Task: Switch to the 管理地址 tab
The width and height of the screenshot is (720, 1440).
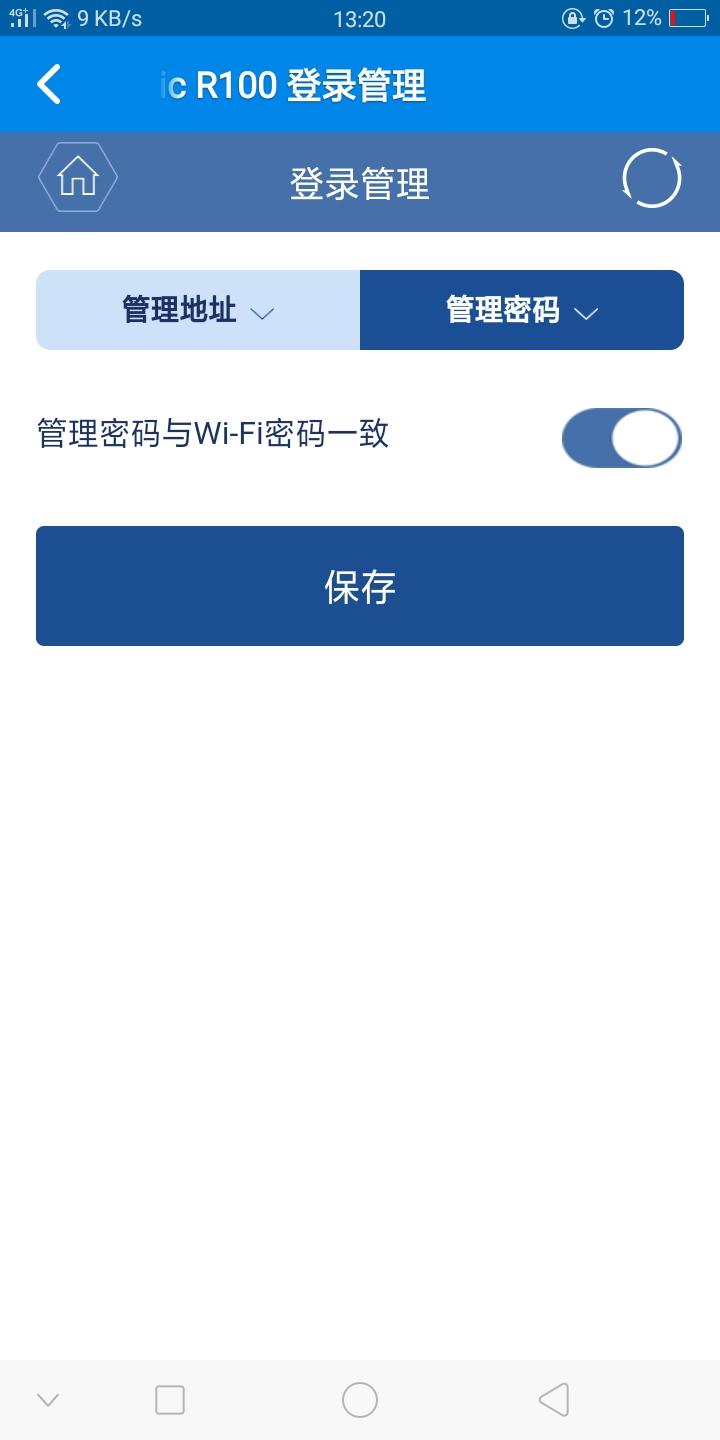Action: (x=198, y=310)
